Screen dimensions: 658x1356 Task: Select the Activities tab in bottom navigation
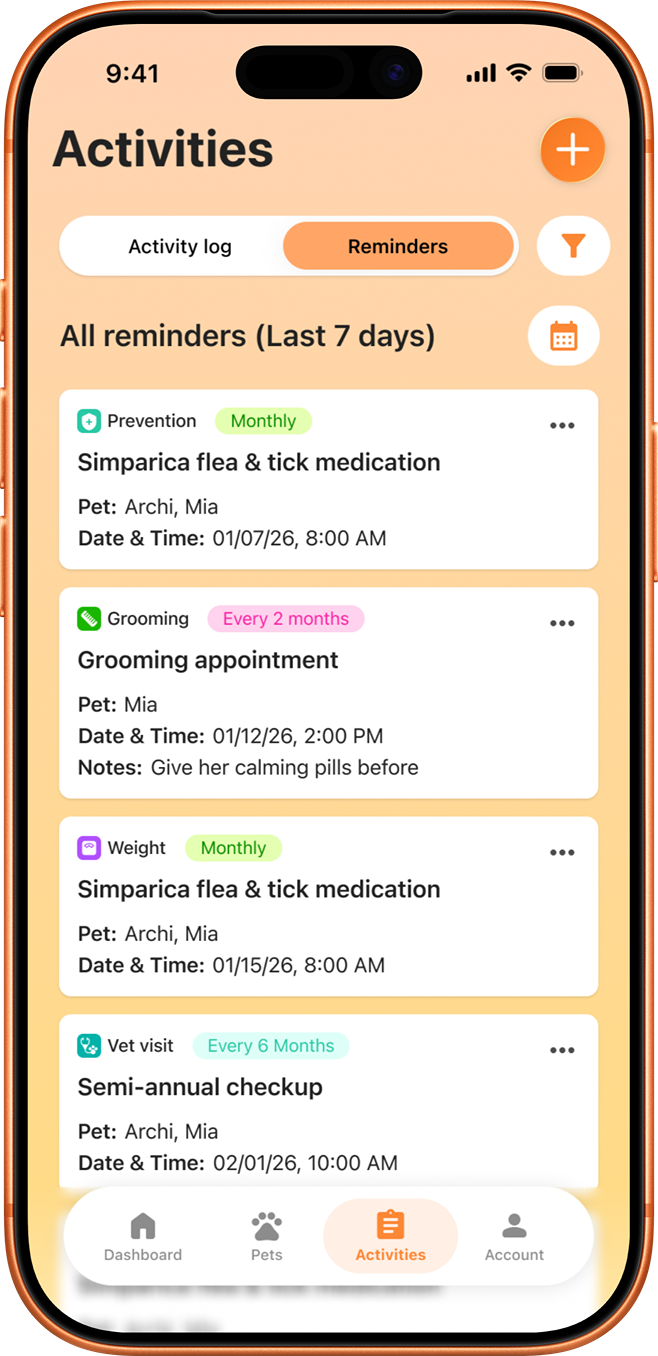pos(390,1237)
